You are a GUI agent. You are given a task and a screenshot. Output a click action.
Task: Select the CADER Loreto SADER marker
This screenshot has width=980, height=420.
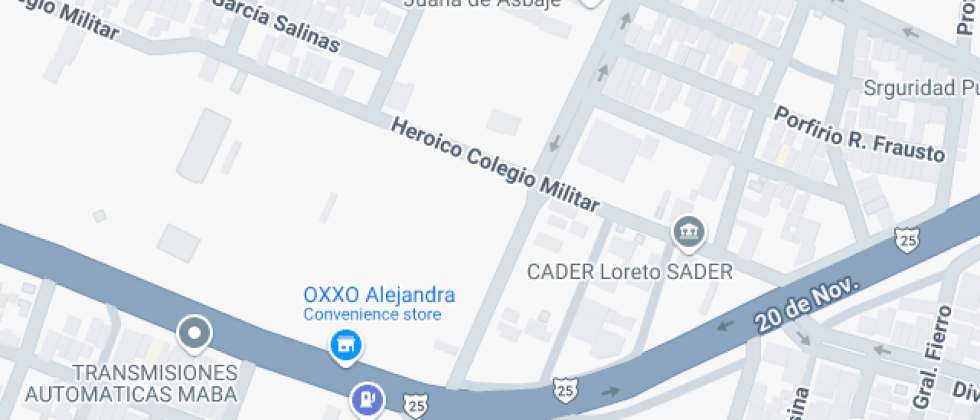click(688, 233)
